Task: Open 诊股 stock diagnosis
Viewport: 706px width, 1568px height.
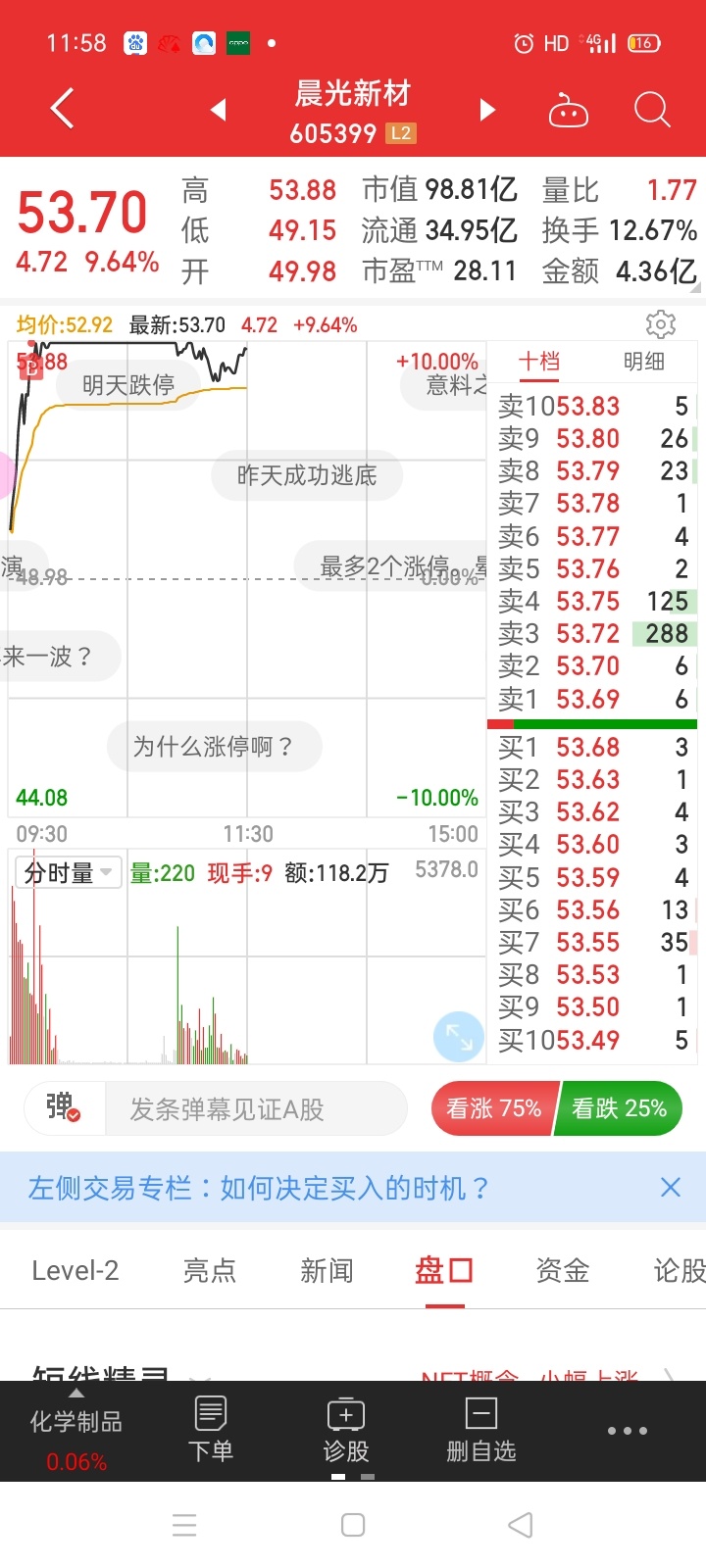Action: (346, 1430)
